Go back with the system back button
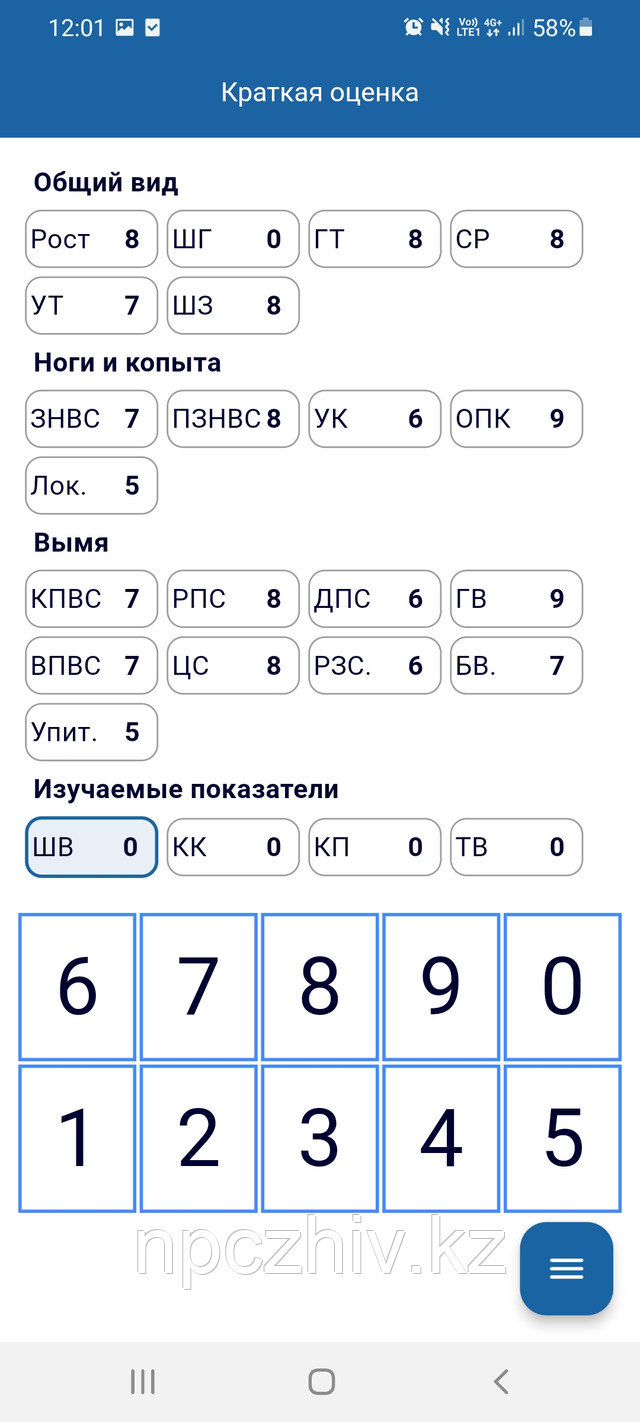640x1422 pixels. [x=501, y=1382]
